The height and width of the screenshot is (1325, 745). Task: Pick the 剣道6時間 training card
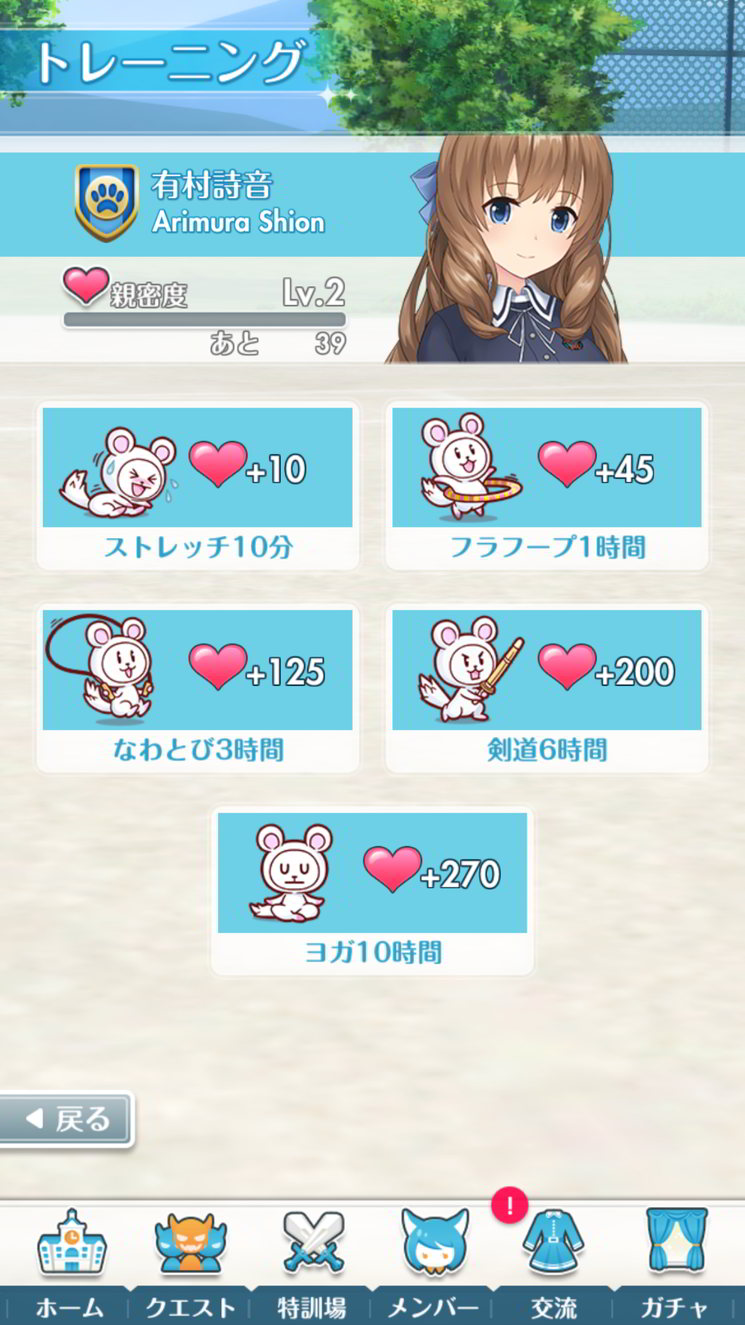coord(547,689)
